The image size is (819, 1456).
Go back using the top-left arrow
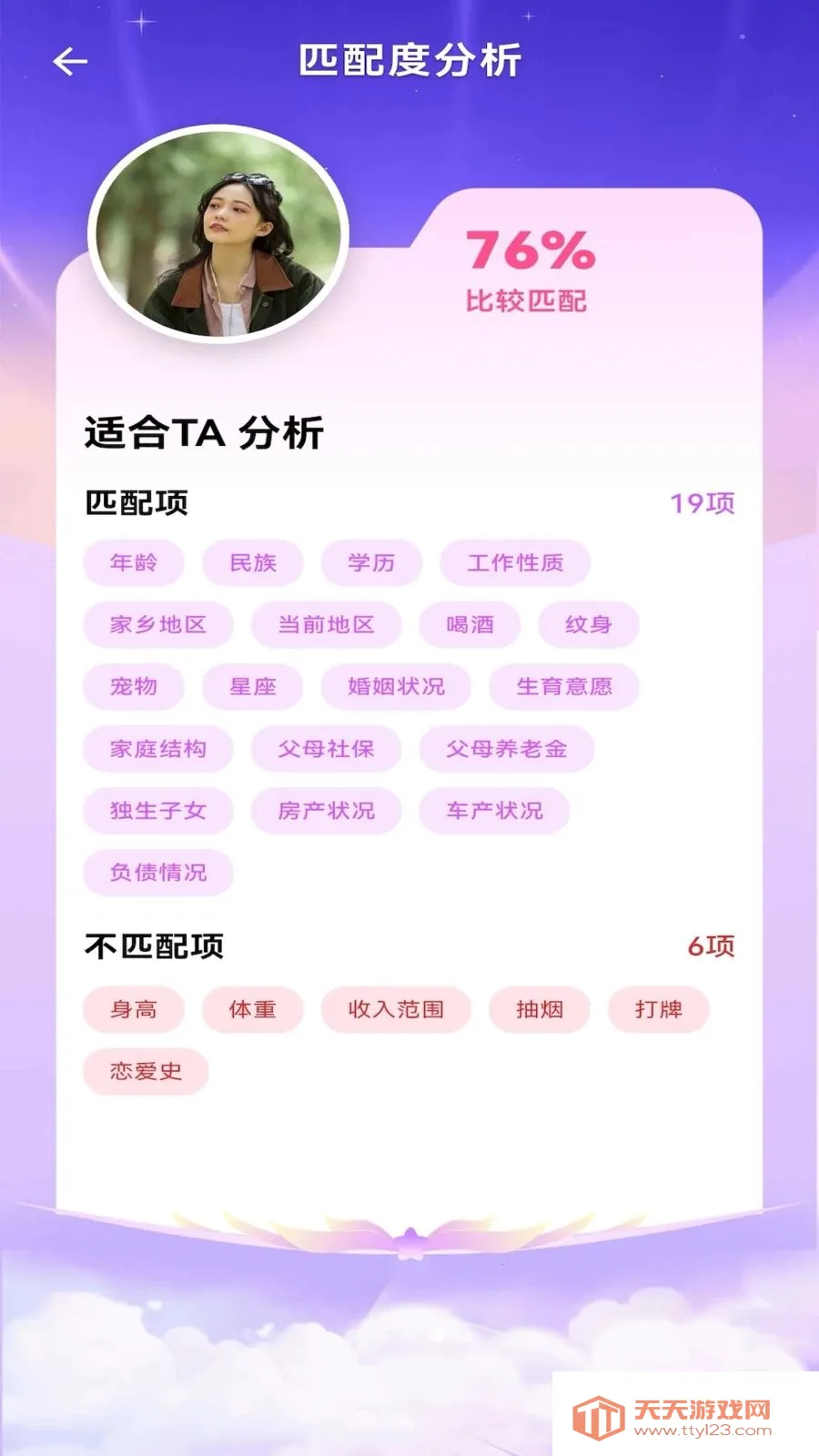70,62
